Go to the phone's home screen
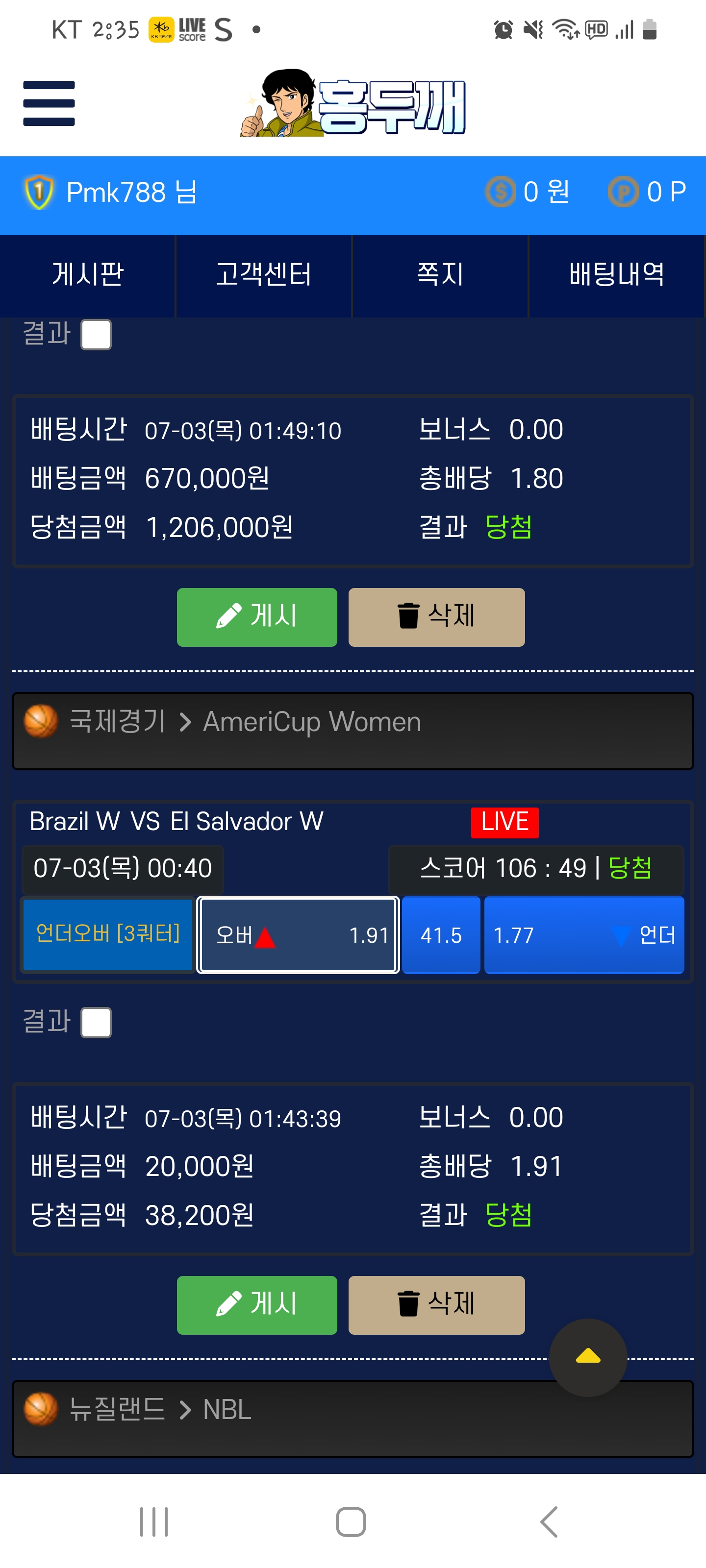 (x=351, y=1521)
